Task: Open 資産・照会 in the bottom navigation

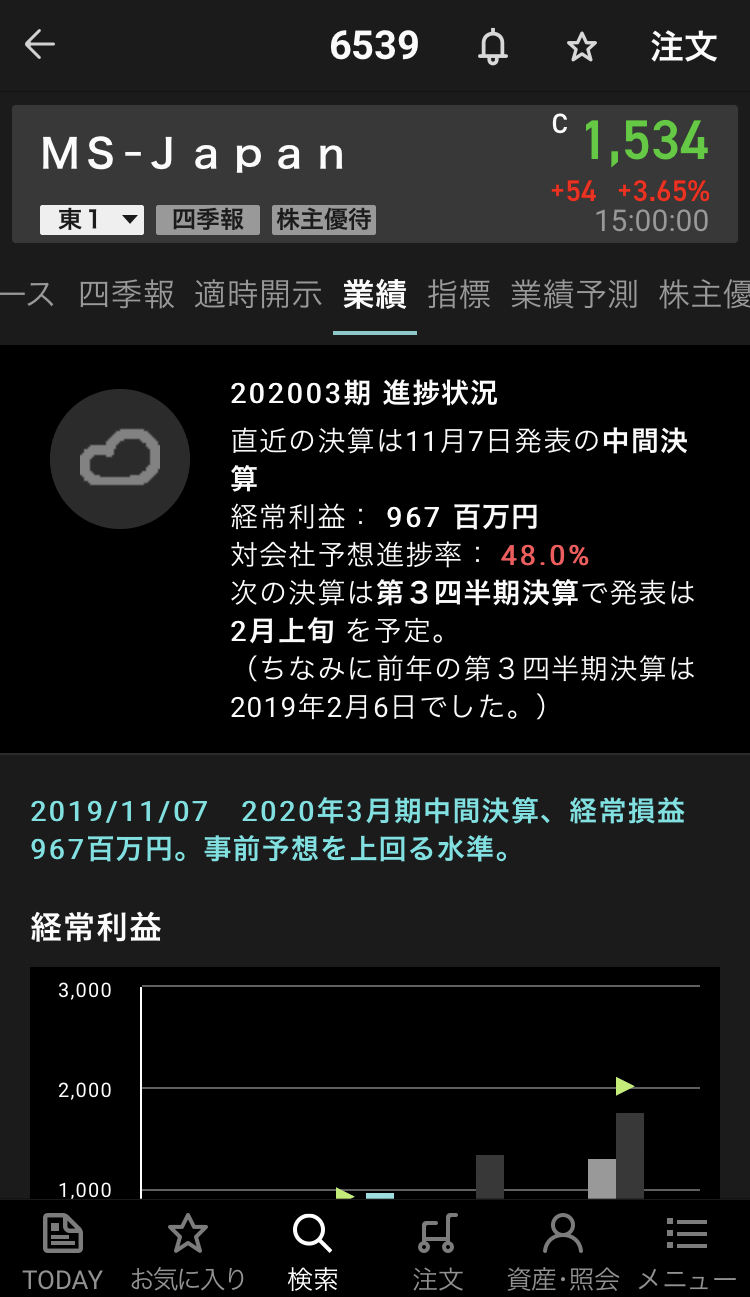Action: [563, 1250]
